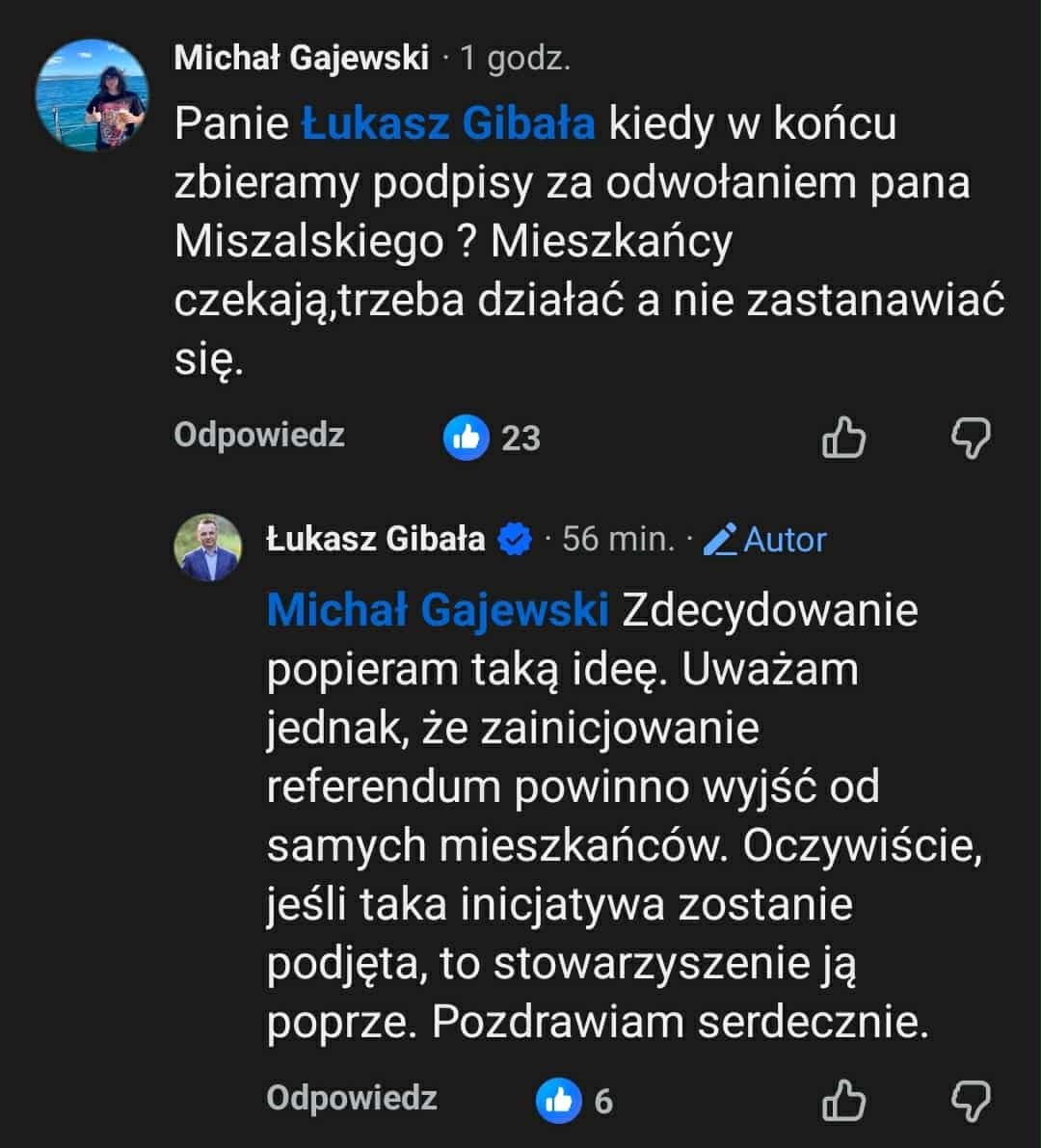Open the Michał Gajewski mention in Gibała's reply
The height and width of the screenshot is (1148, 1041).
(438, 610)
